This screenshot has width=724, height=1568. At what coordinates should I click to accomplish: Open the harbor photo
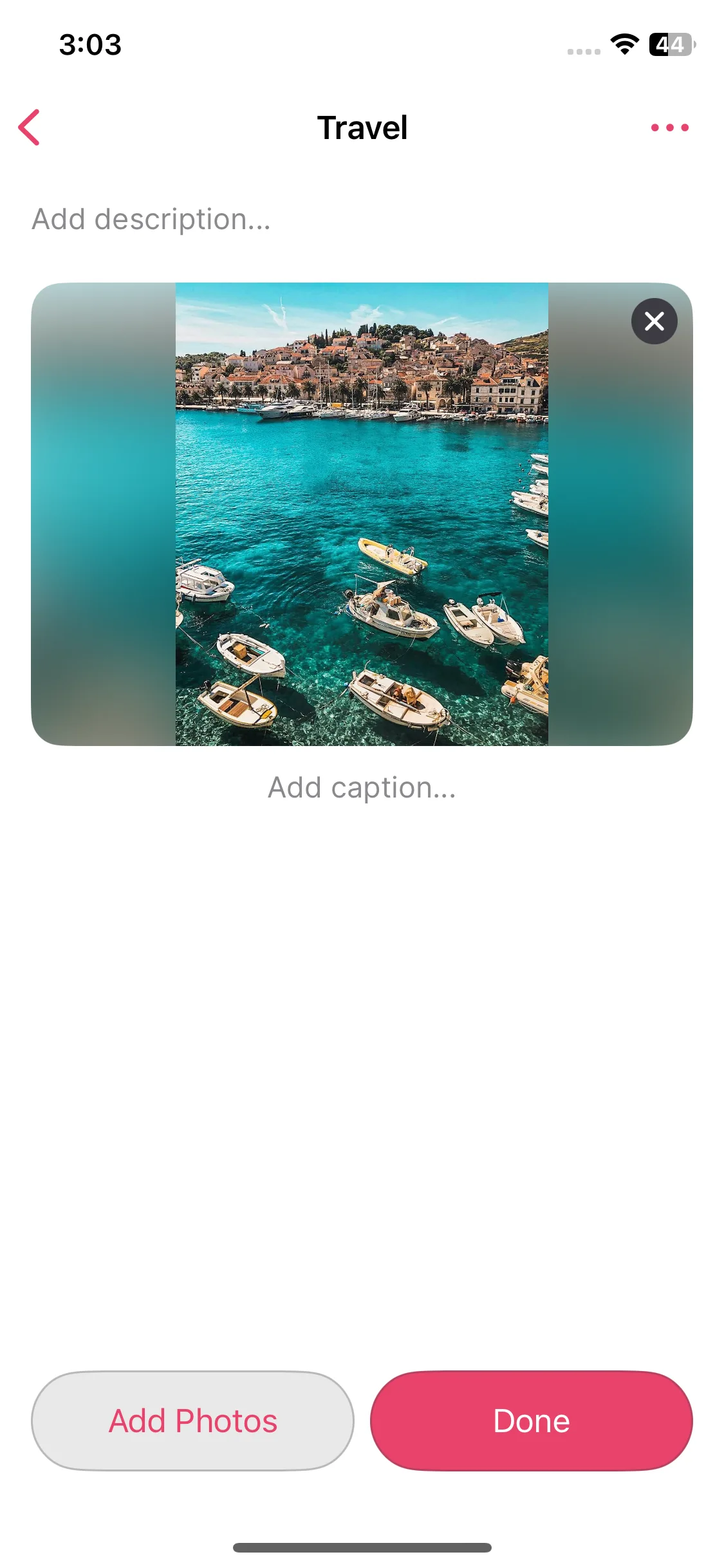pos(362,514)
